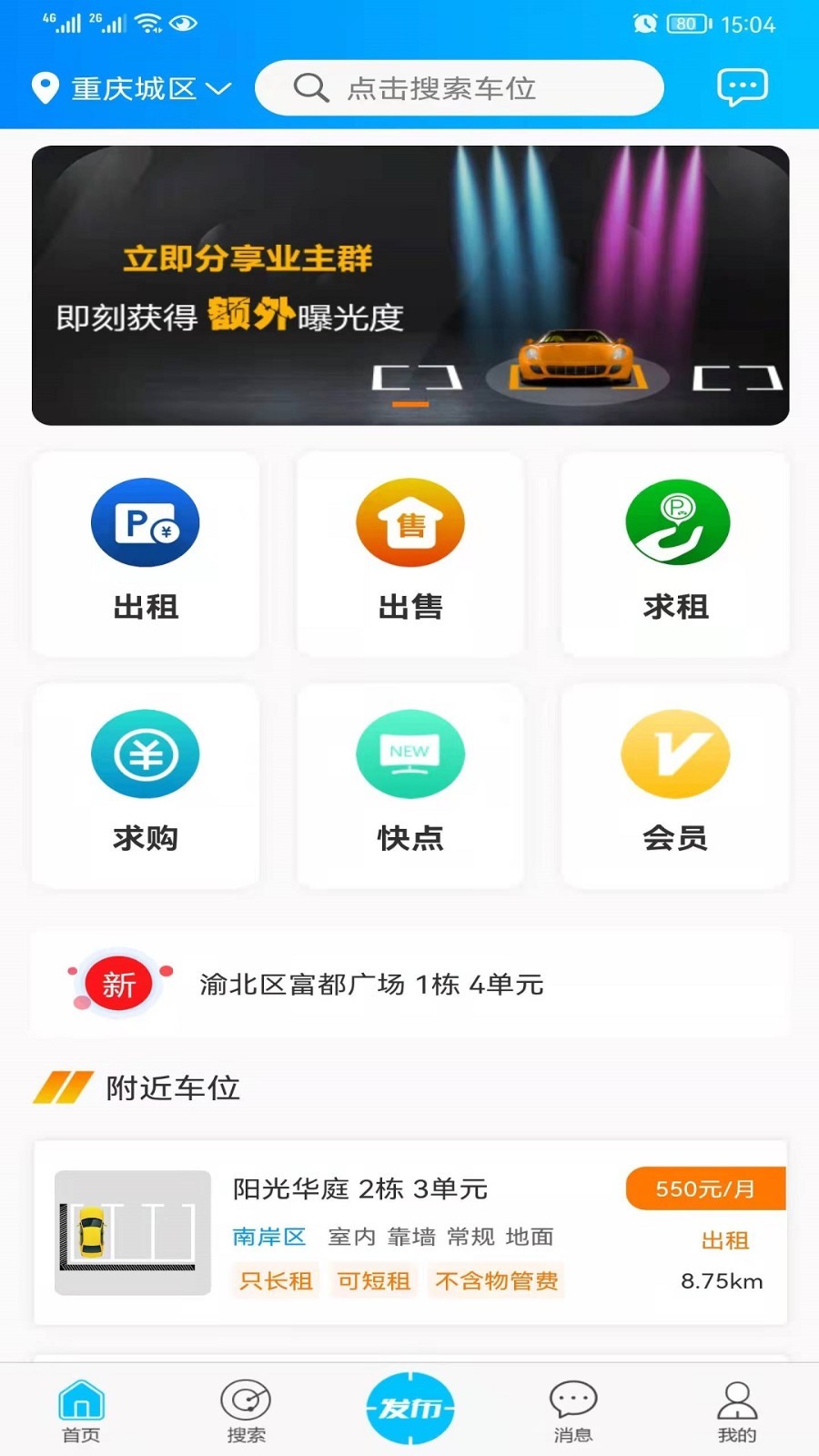View the 阳光华庭 2栋 3单元 parking listing
Image resolution: width=819 pixels, height=1456 pixels.
point(410,1232)
